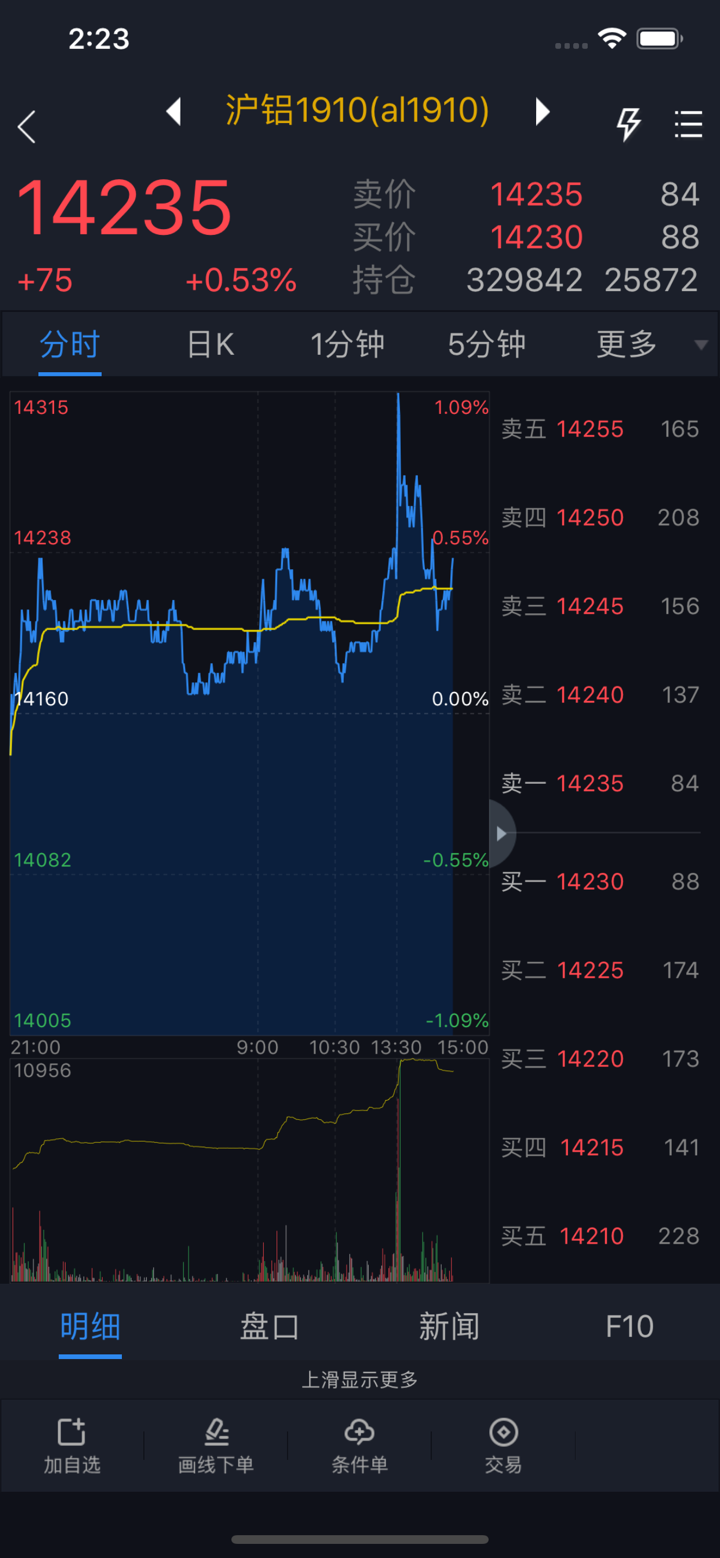Show the 1分钟 chart

347,345
